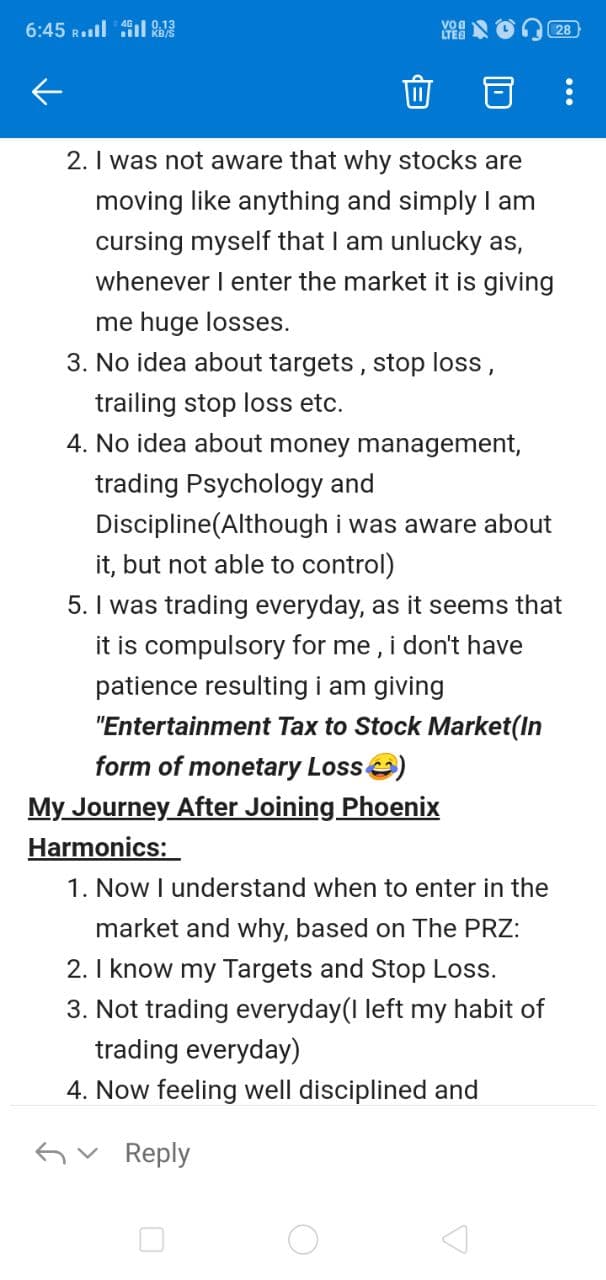Expand the reply options dropdown arrow
Image resolution: width=606 pixels, height=1280 pixels.
[x=89, y=1154]
